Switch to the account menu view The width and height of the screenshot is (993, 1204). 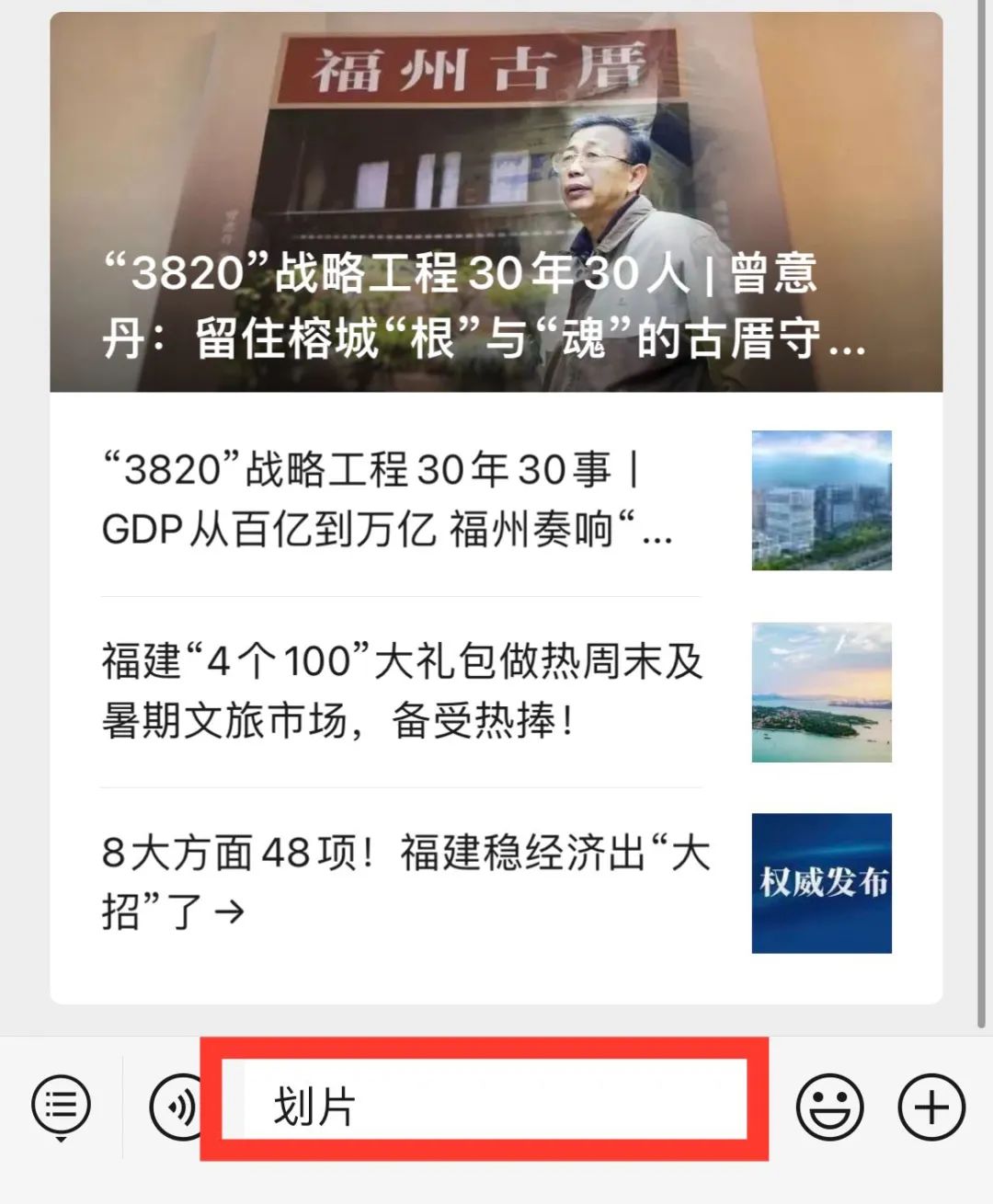(x=61, y=1107)
